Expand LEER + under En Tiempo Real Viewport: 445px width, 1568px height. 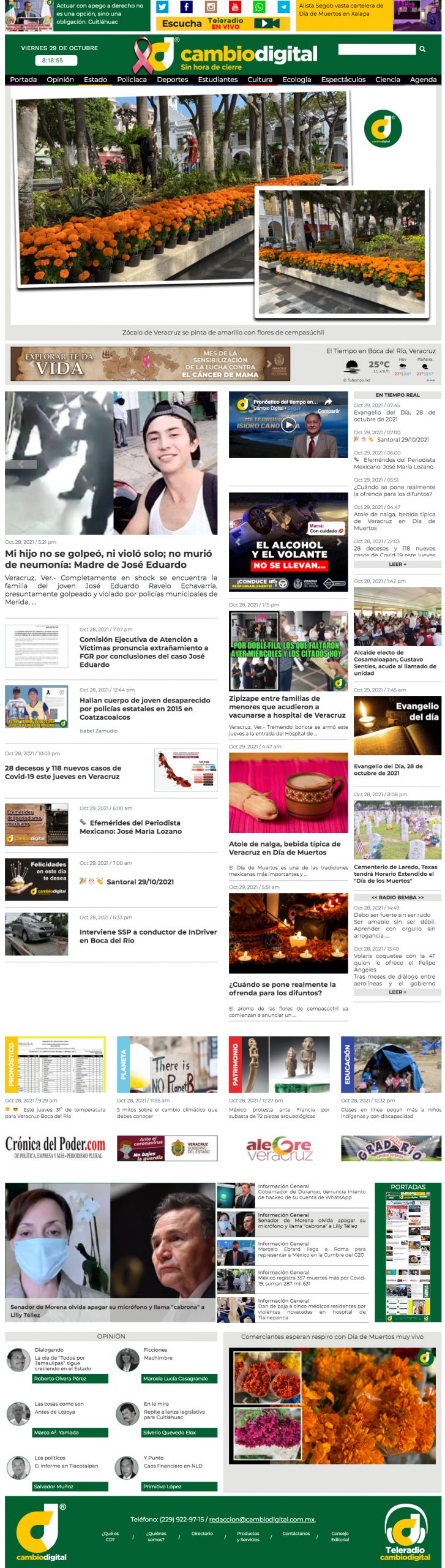coord(397,564)
